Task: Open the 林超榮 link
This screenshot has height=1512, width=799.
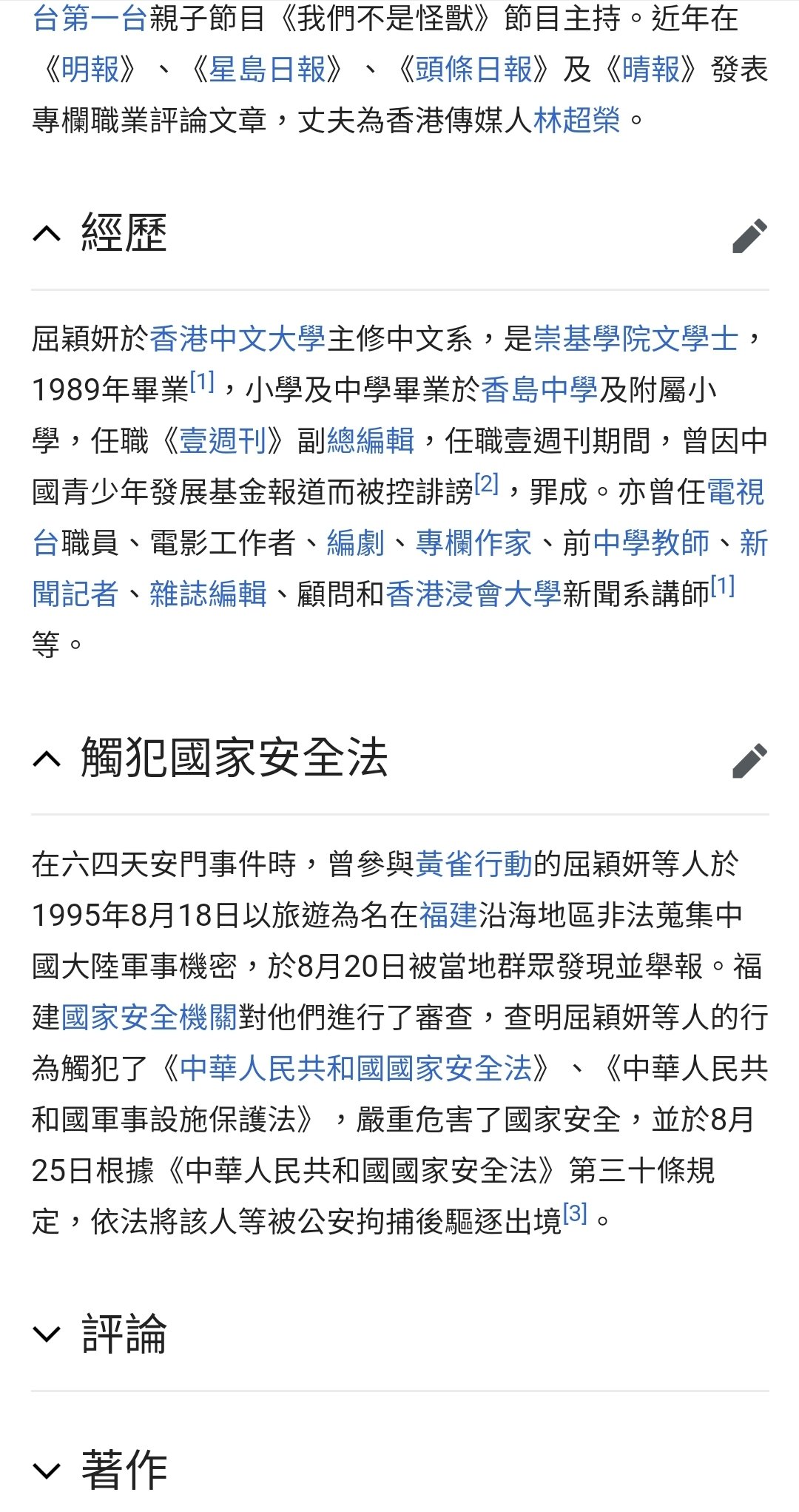Action: (577, 120)
